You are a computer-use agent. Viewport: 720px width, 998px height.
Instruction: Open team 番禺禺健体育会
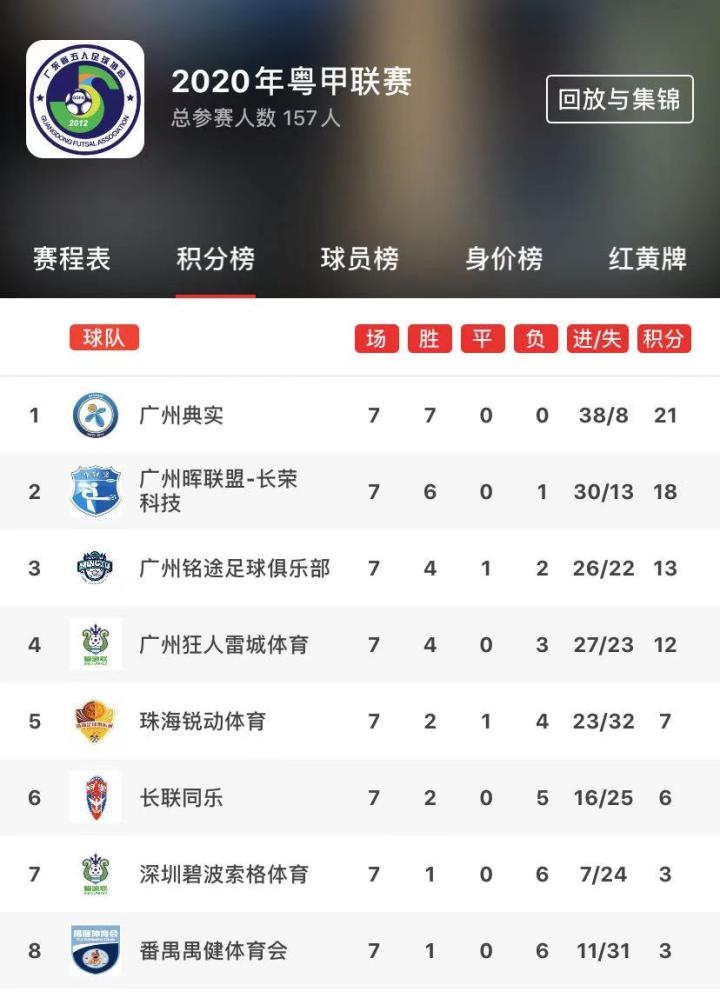(212, 950)
